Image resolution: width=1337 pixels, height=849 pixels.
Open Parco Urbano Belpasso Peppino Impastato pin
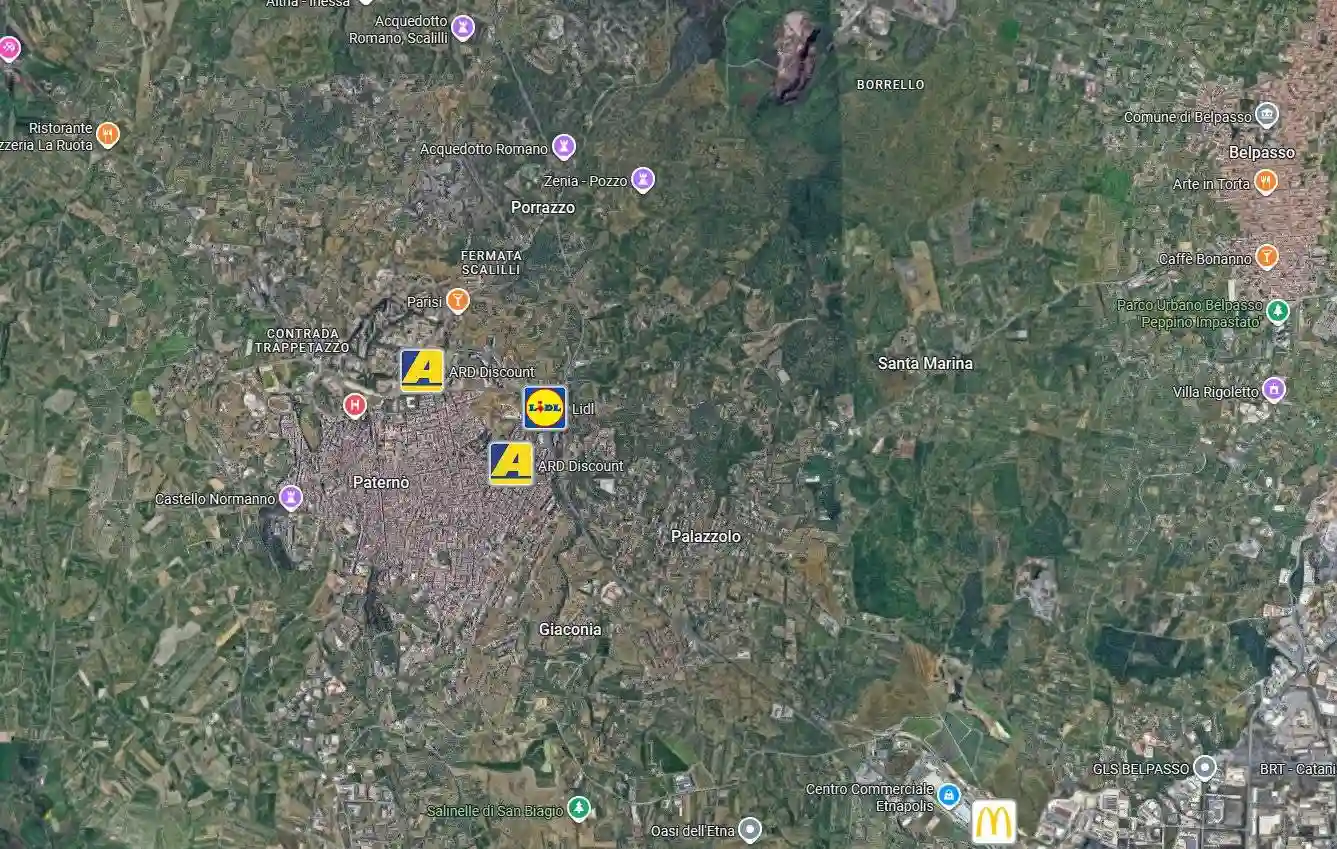click(x=1277, y=311)
